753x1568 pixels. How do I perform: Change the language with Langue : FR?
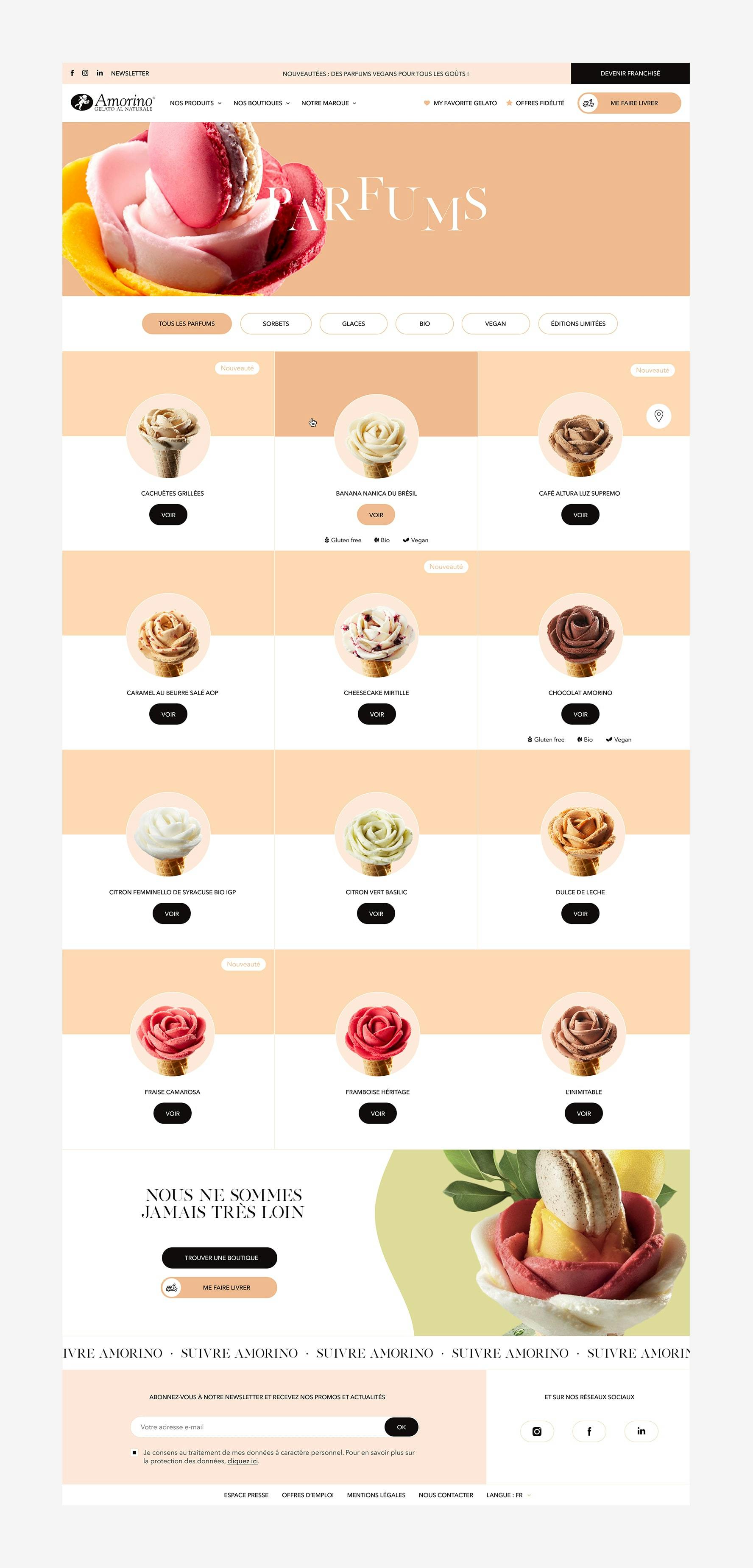(x=508, y=1495)
